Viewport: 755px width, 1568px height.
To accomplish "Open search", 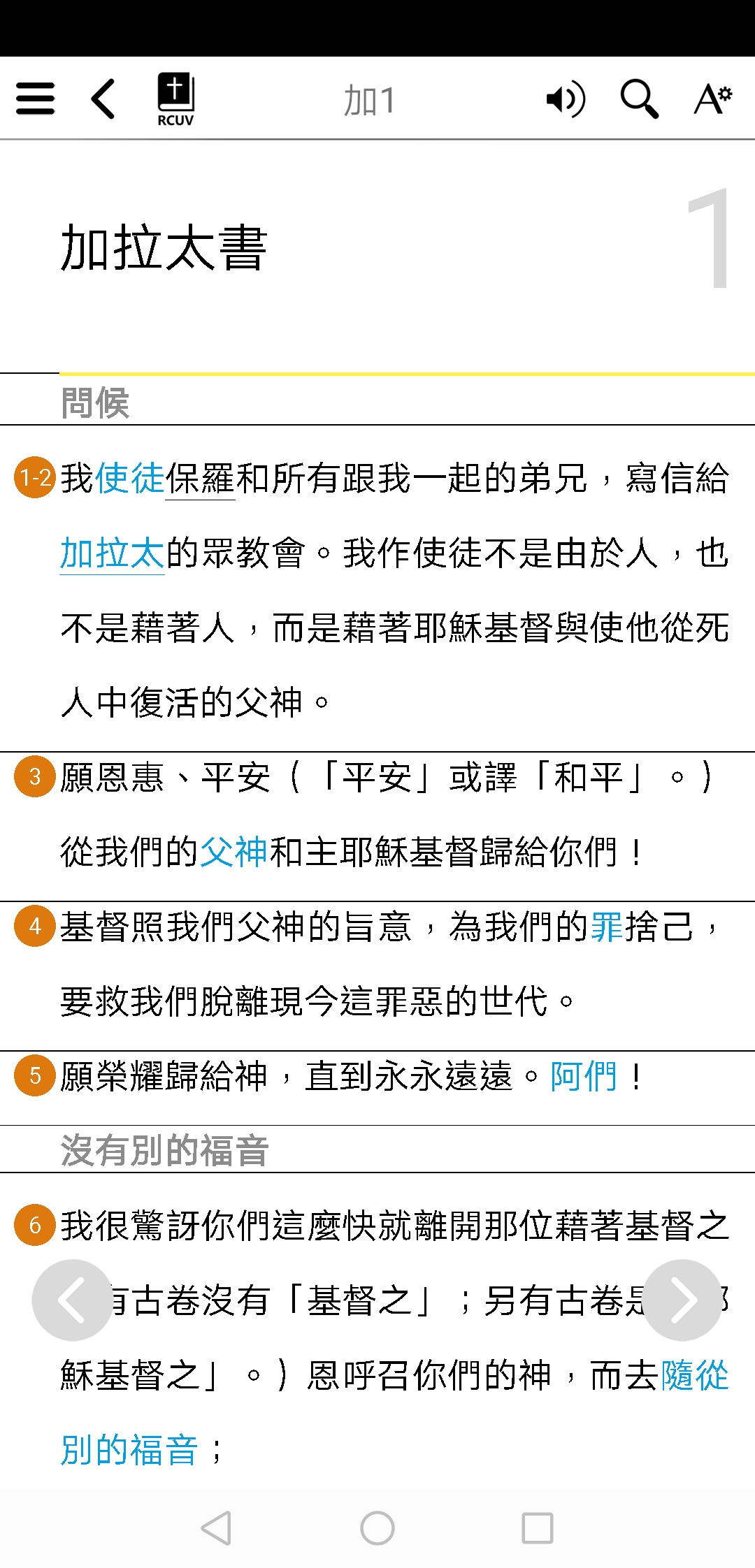I will point(640,99).
